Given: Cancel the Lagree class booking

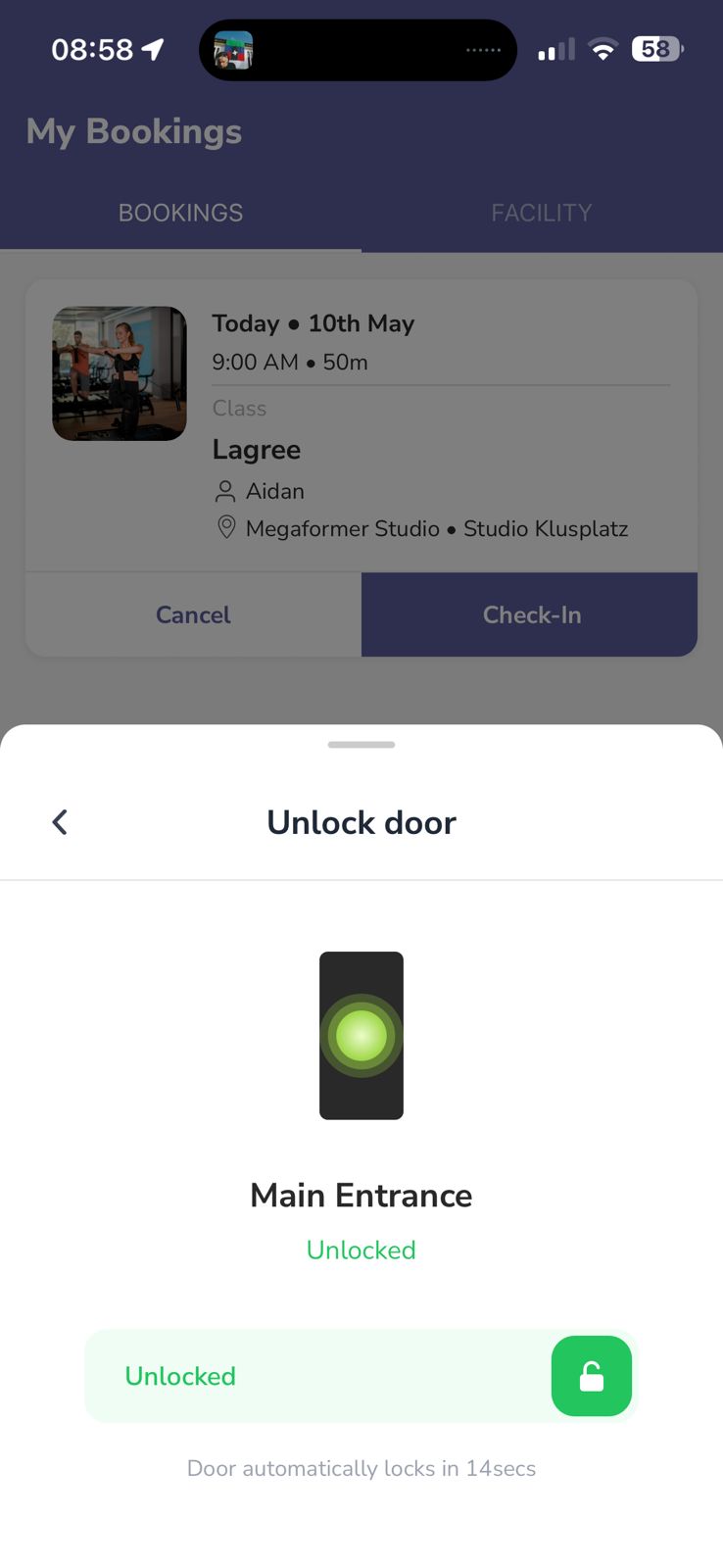Looking at the screenshot, I should [193, 614].
